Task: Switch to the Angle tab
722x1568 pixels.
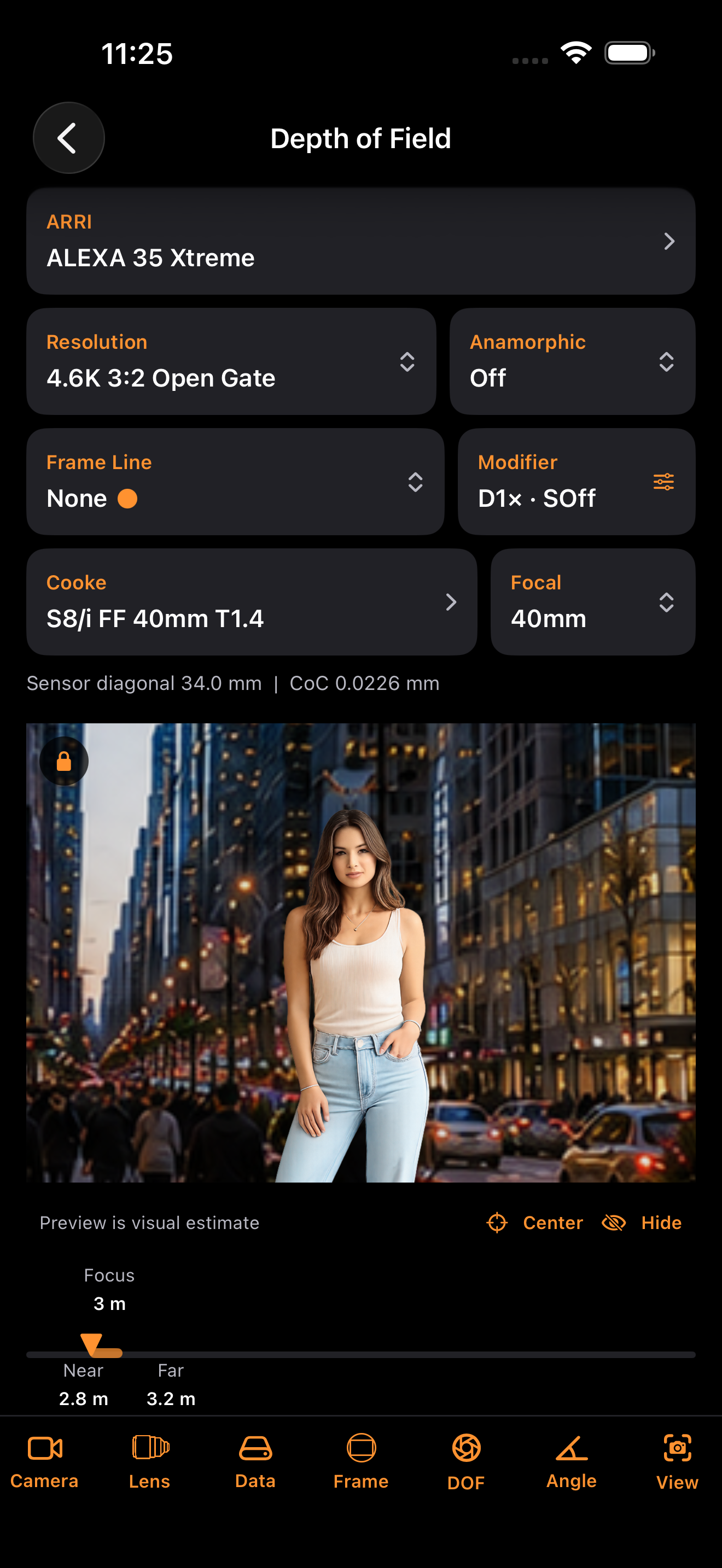Action: (x=572, y=1462)
